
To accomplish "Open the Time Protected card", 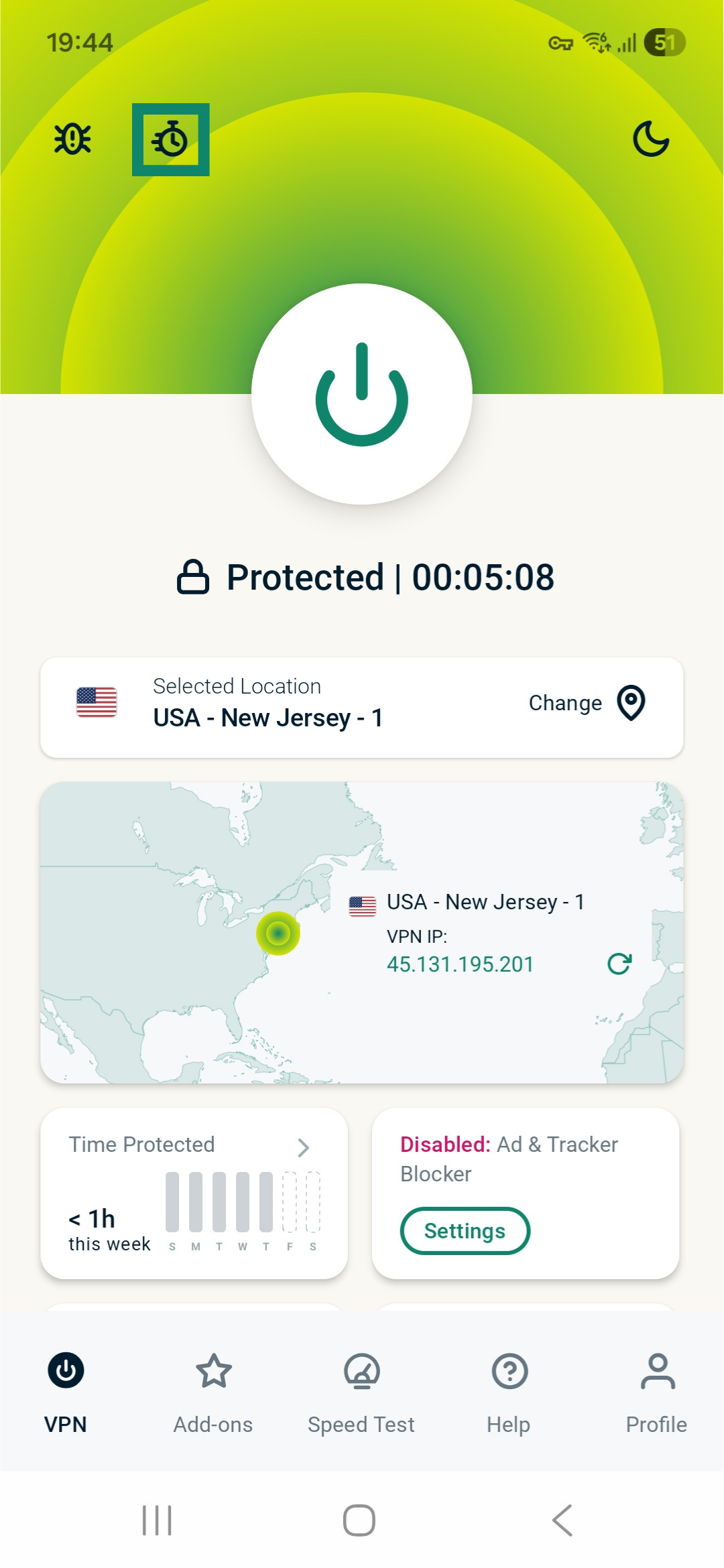I will click(x=194, y=1193).
